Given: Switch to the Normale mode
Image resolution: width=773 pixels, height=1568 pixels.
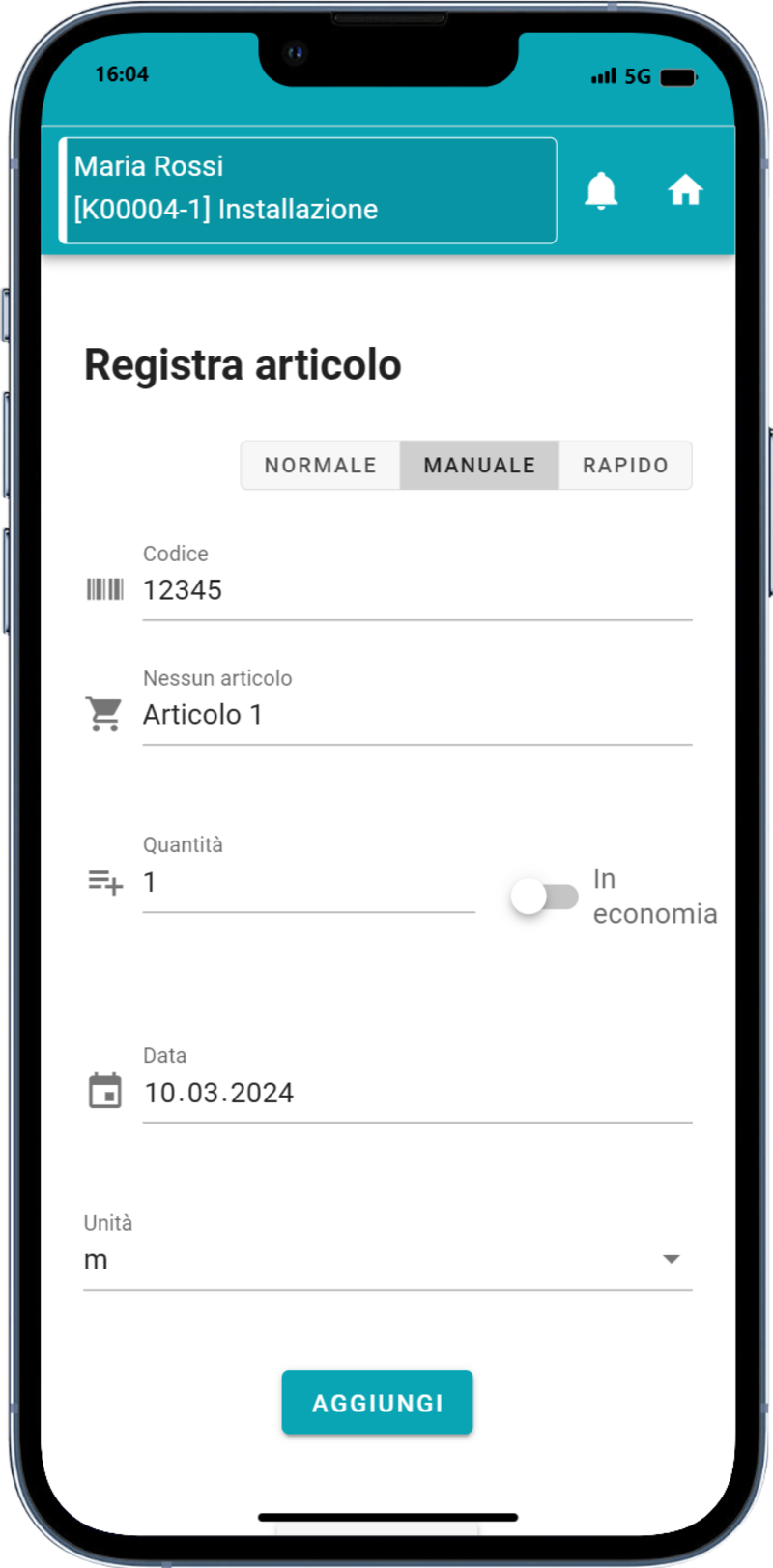Looking at the screenshot, I should [320, 466].
